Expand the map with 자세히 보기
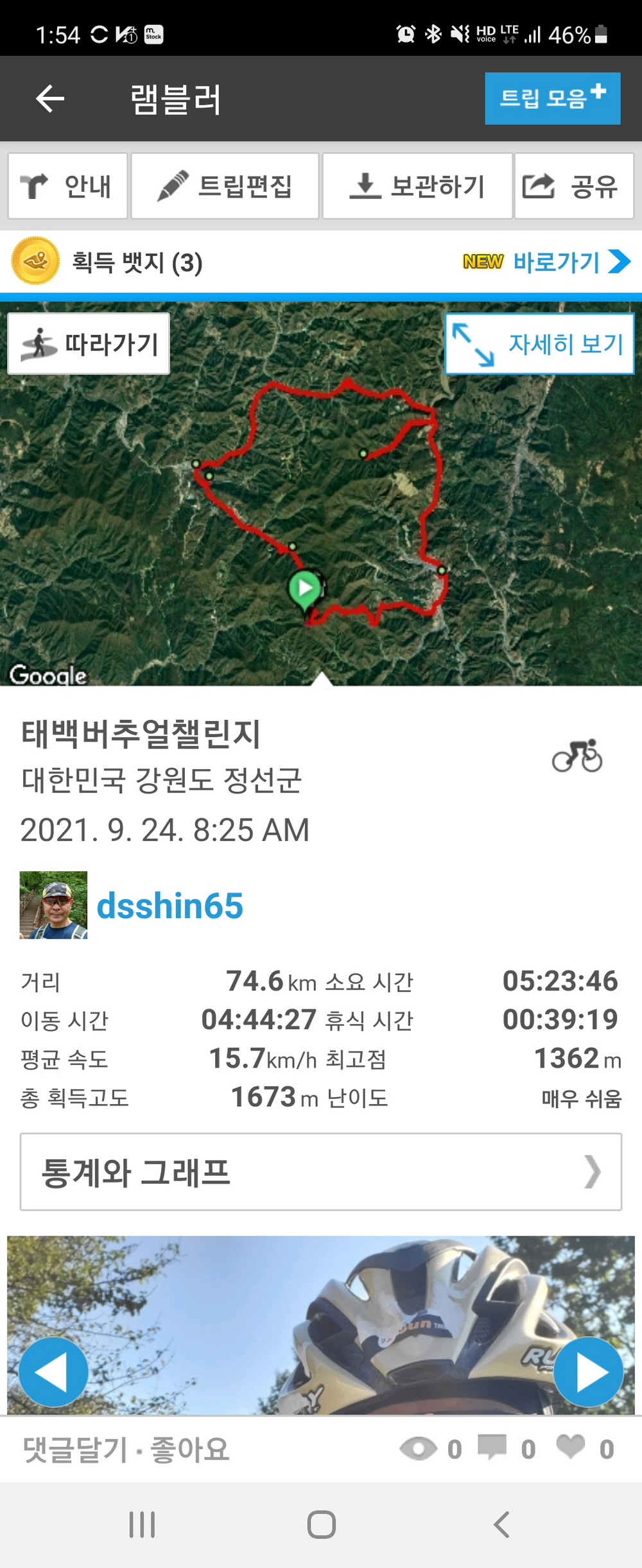The image size is (642, 1568). tap(539, 343)
